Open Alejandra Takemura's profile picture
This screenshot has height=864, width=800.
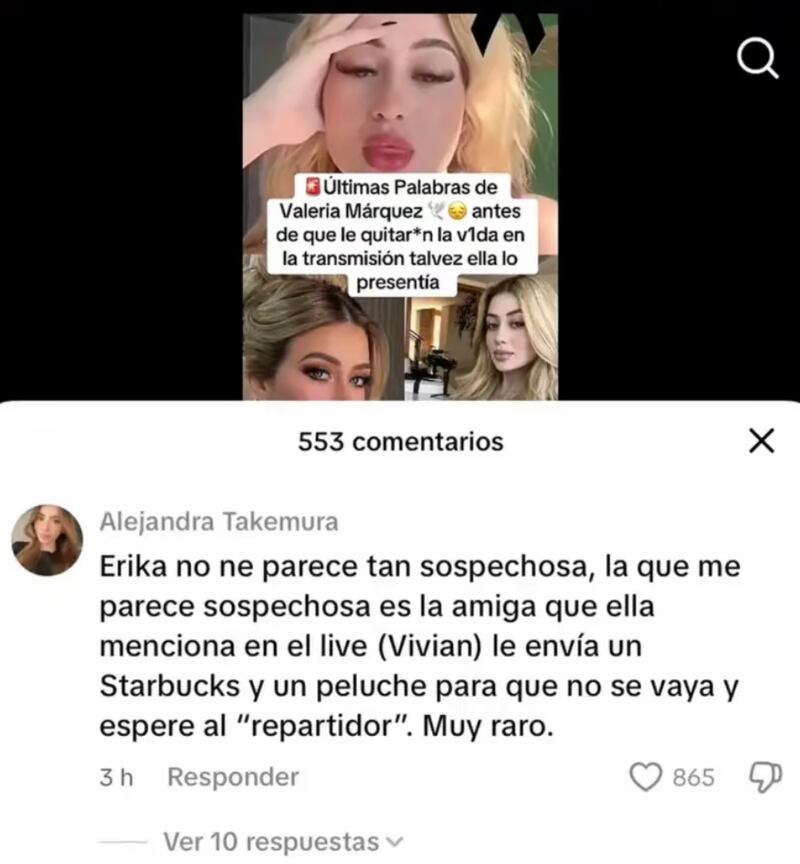click(46, 540)
